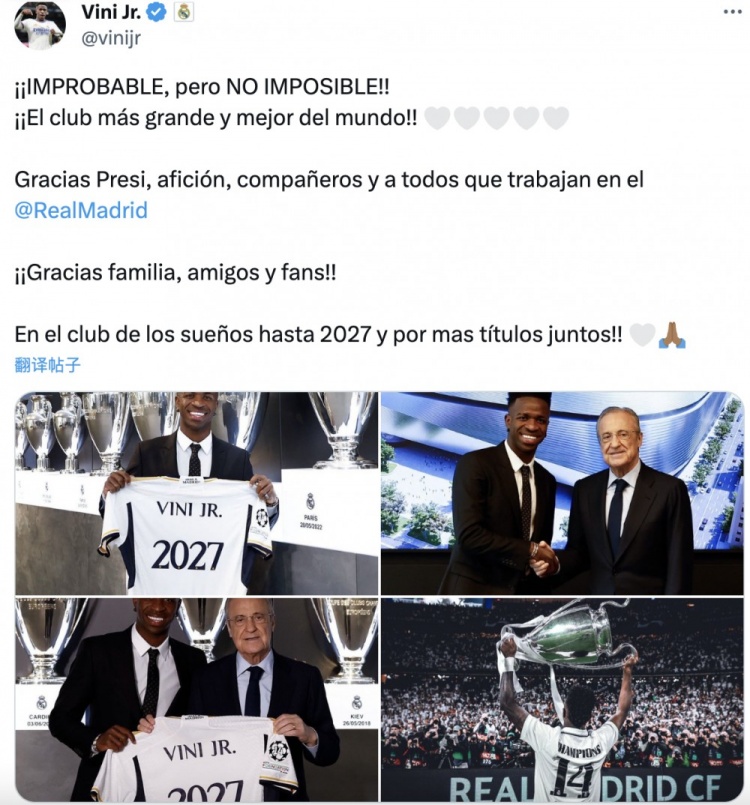Open Vini Jr.'s profile picture

coord(39,25)
